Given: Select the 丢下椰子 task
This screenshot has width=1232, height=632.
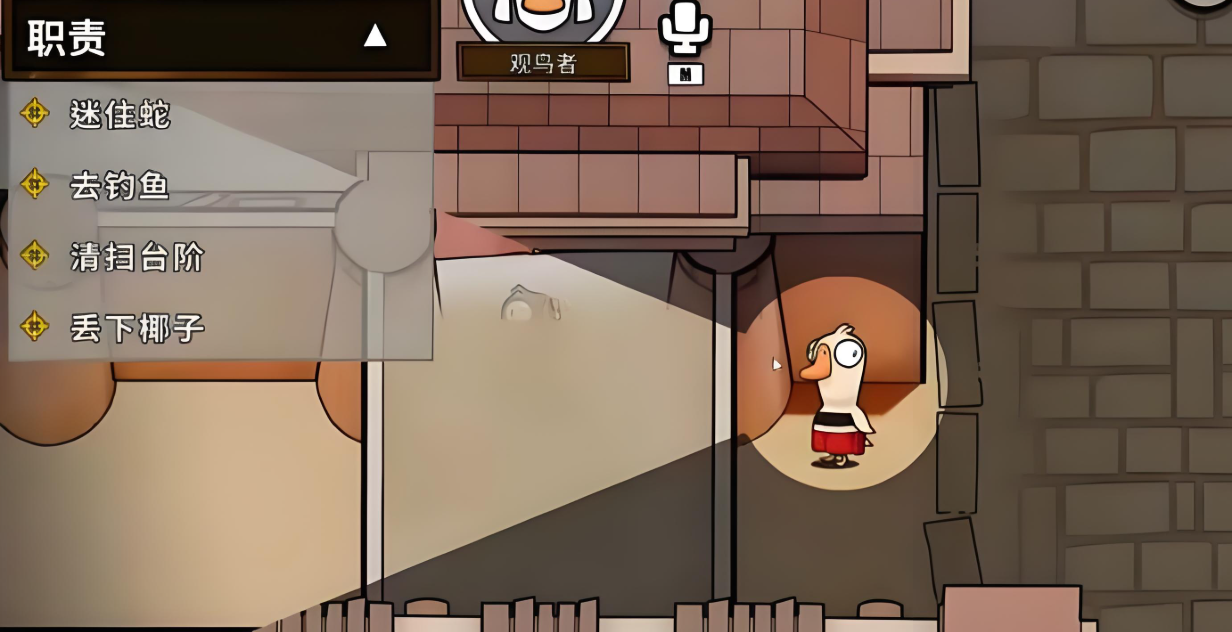Looking at the screenshot, I should pos(137,328).
